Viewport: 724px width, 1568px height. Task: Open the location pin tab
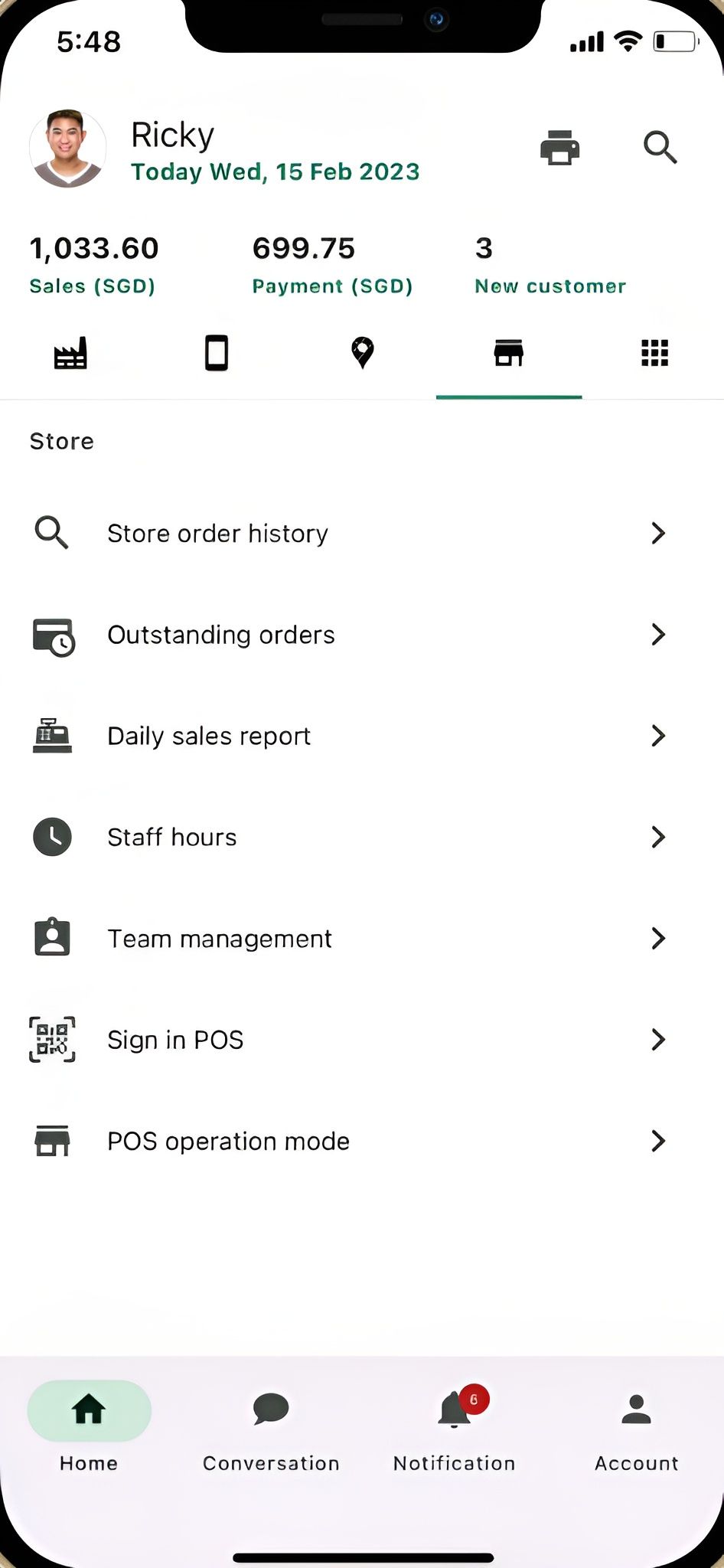[x=362, y=353]
